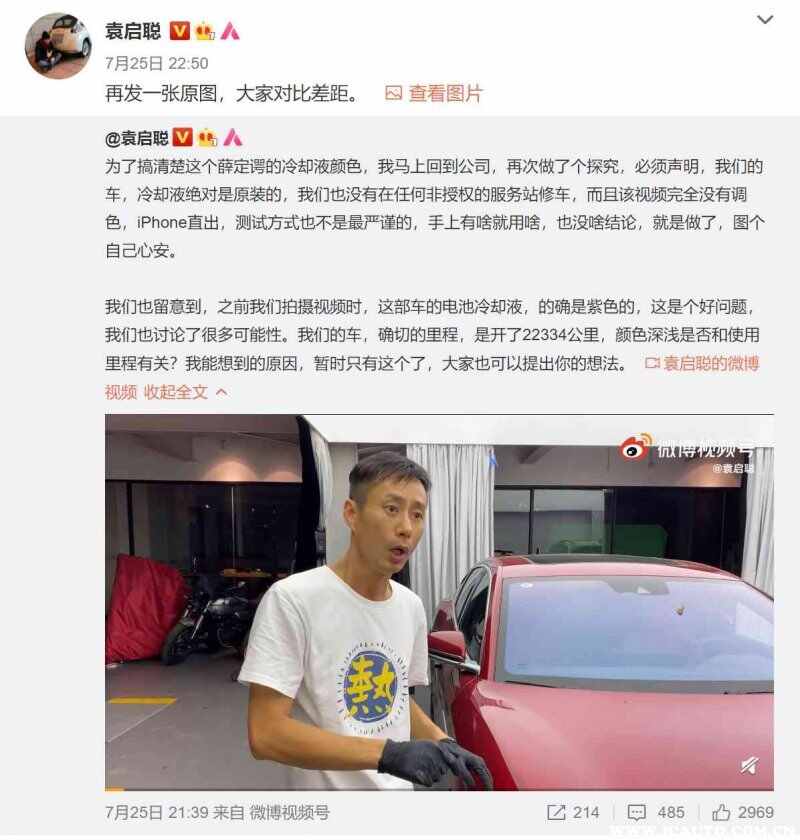800x840 pixels.
Task: Open 袁启聪's profile avatar
Action: click(x=57, y=45)
